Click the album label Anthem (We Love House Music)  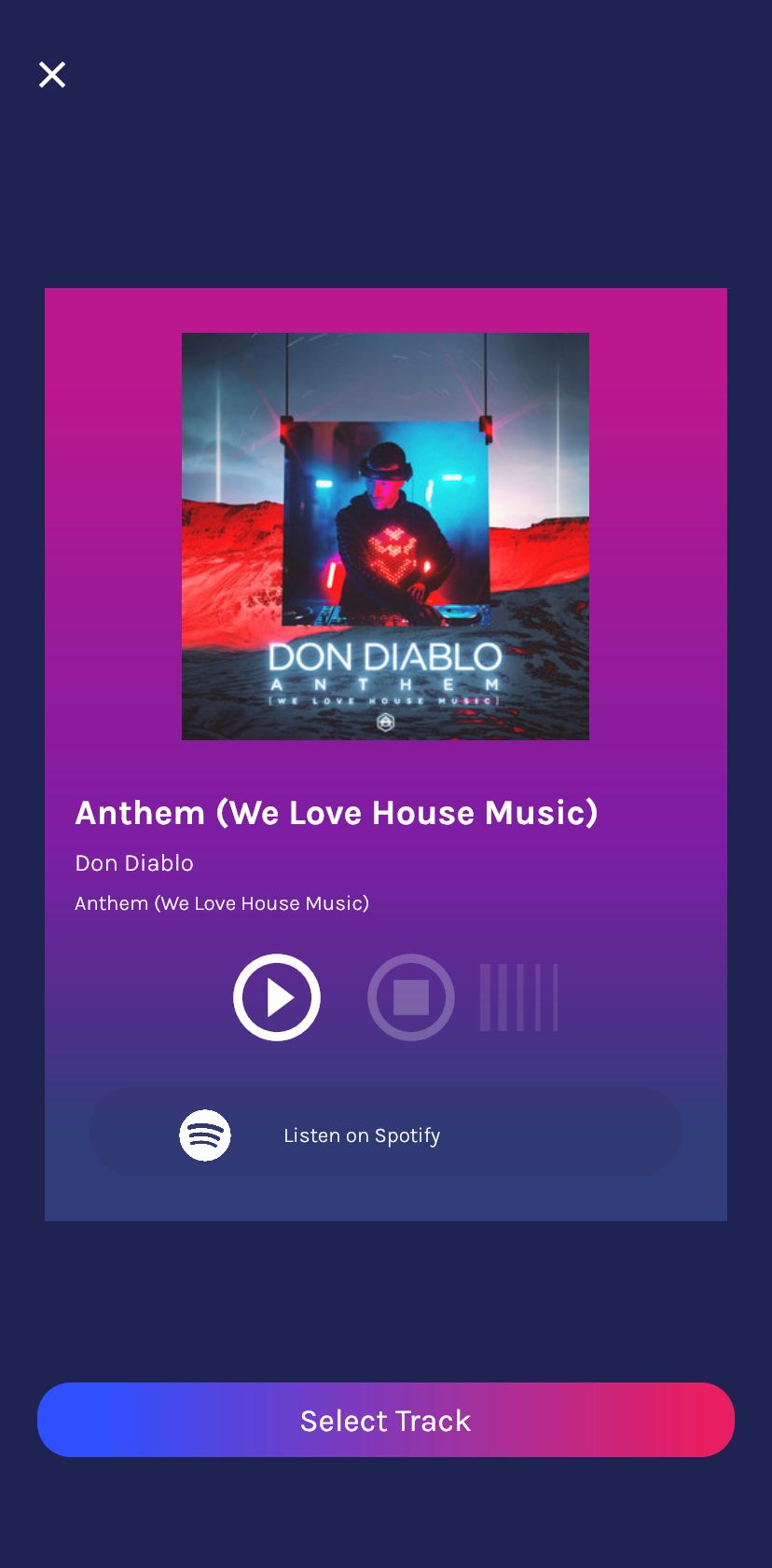pyautogui.click(x=222, y=902)
